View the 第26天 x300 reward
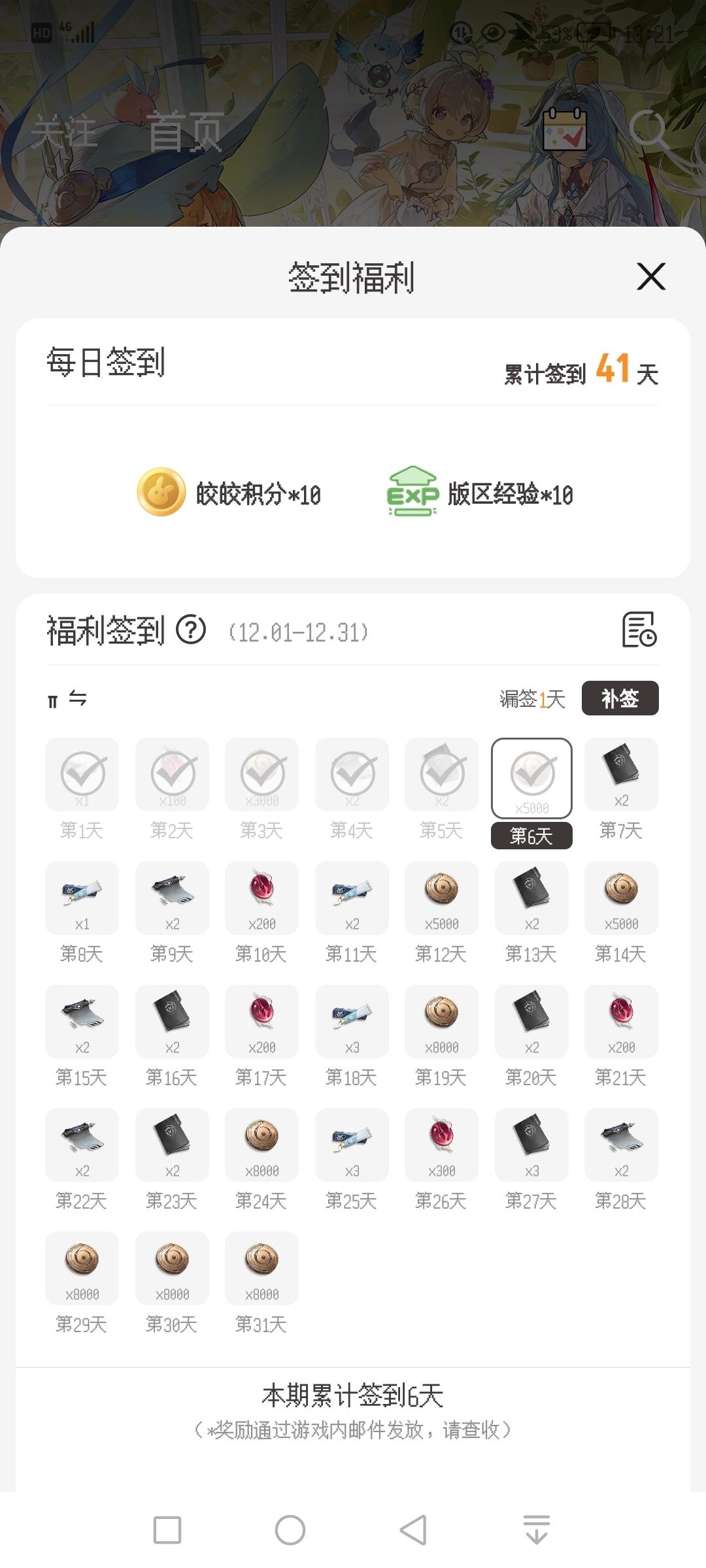The width and height of the screenshot is (706, 1568). [441, 1145]
